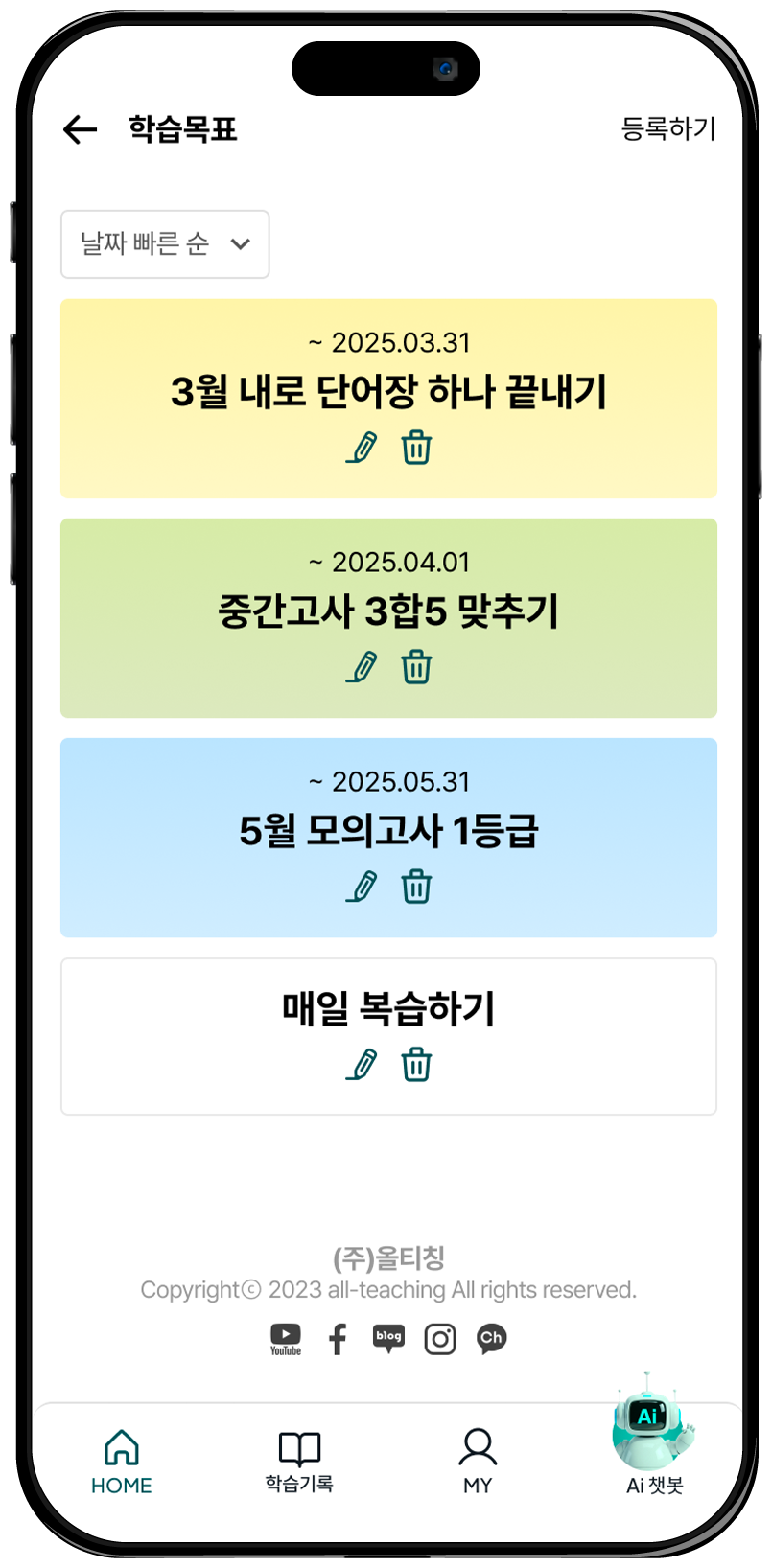The image size is (772, 1568).
Task: Go back using the arrow
Action: click(81, 129)
